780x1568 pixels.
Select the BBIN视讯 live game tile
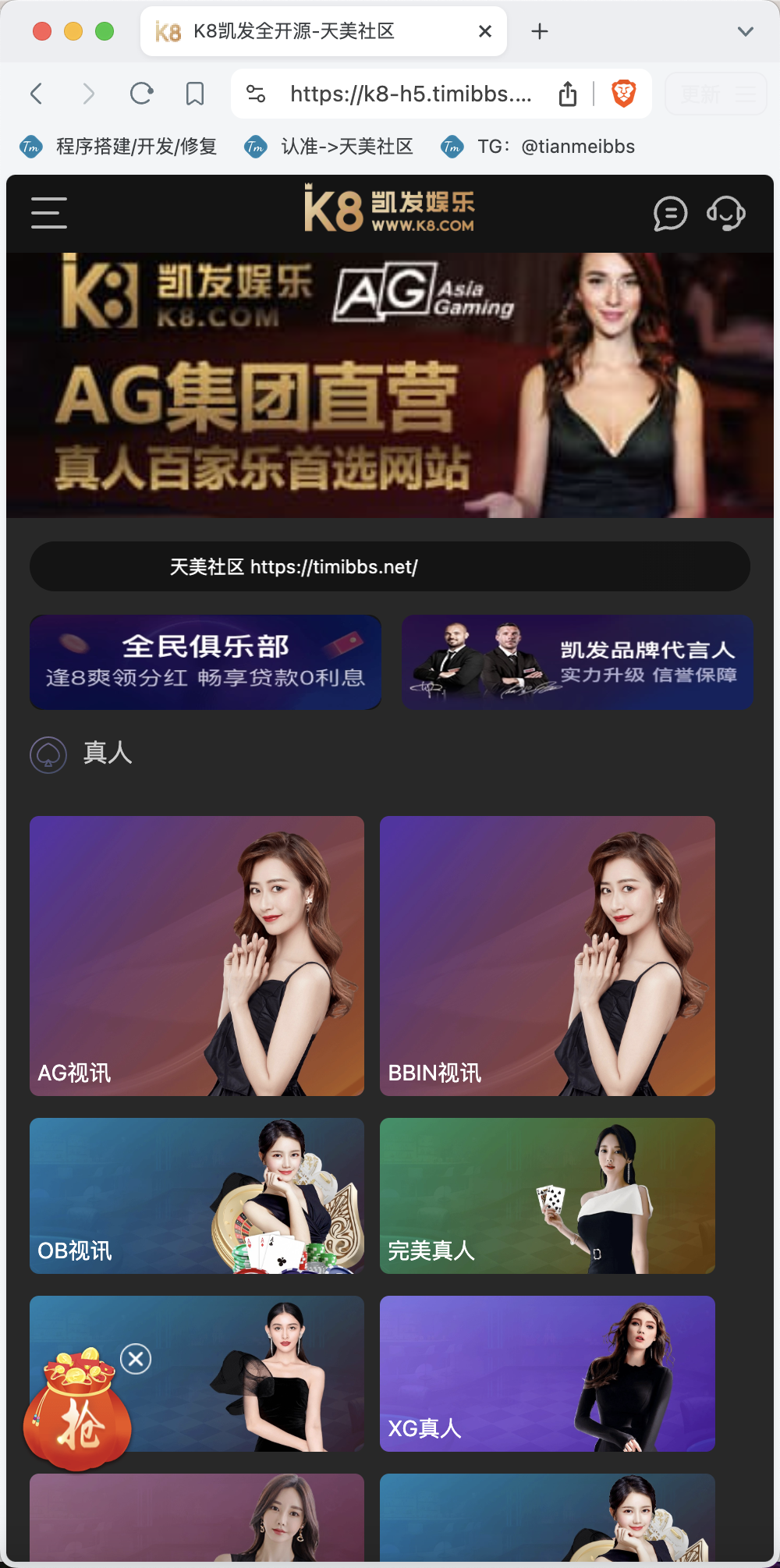click(x=547, y=956)
